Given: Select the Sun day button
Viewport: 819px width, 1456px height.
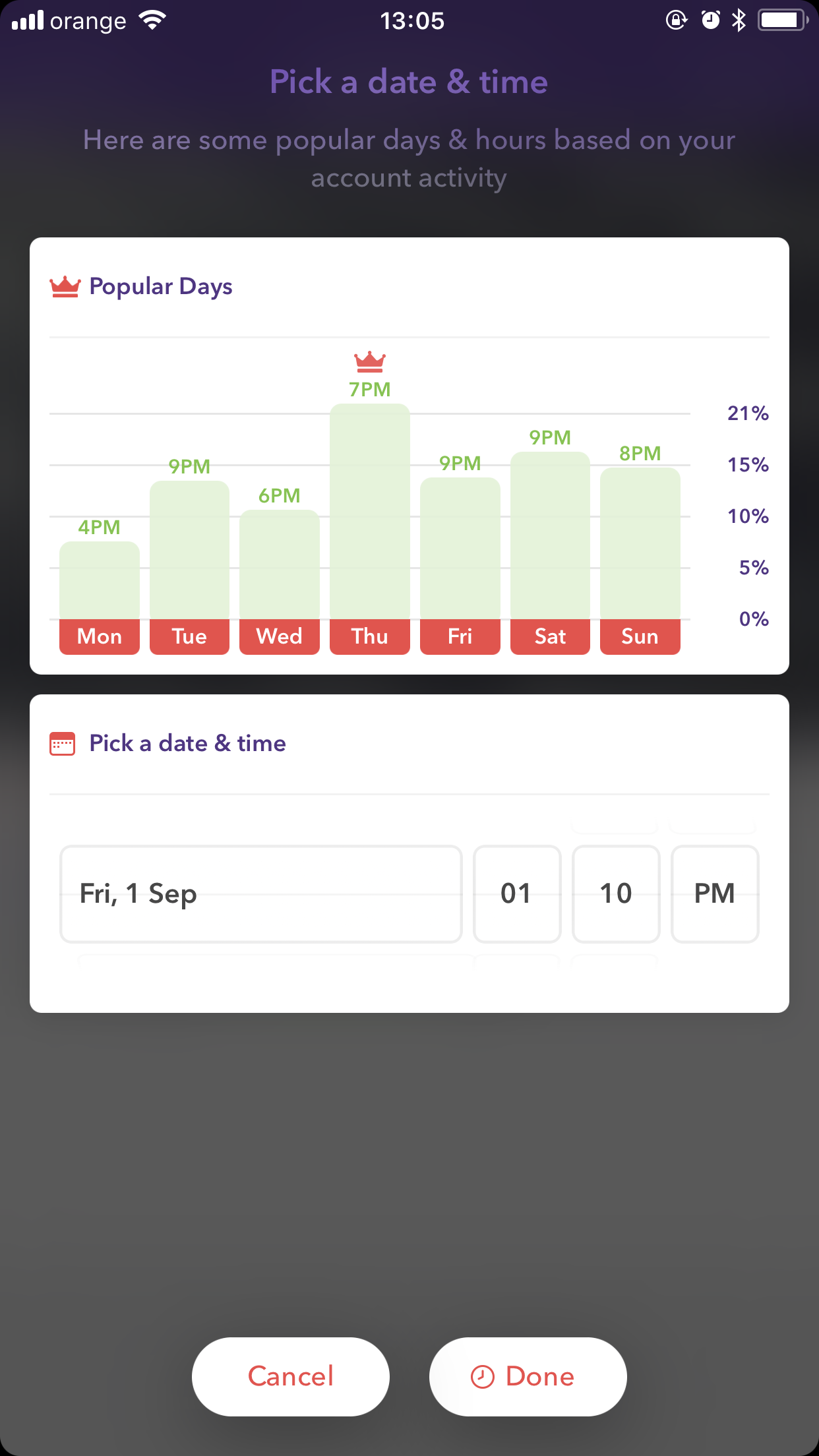Looking at the screenshot, I should (x=640, y=636).
